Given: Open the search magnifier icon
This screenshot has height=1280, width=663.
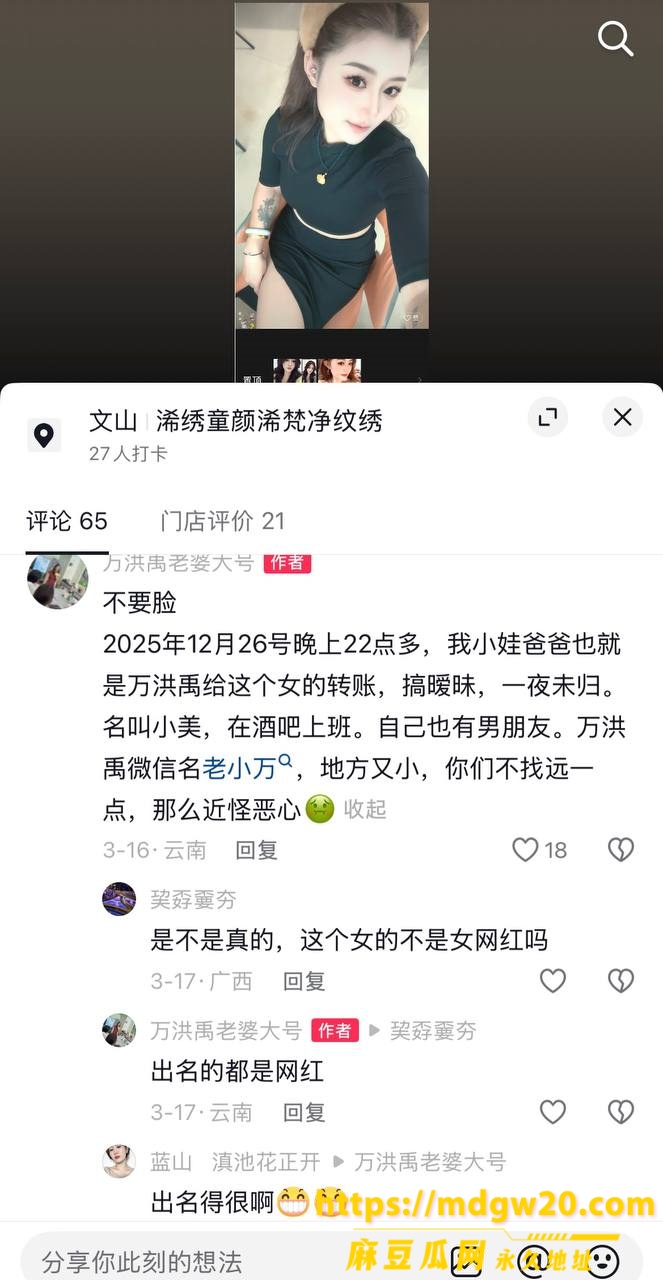Looking at the screenshot, I should pyautogui.click(x=615, y=39).
